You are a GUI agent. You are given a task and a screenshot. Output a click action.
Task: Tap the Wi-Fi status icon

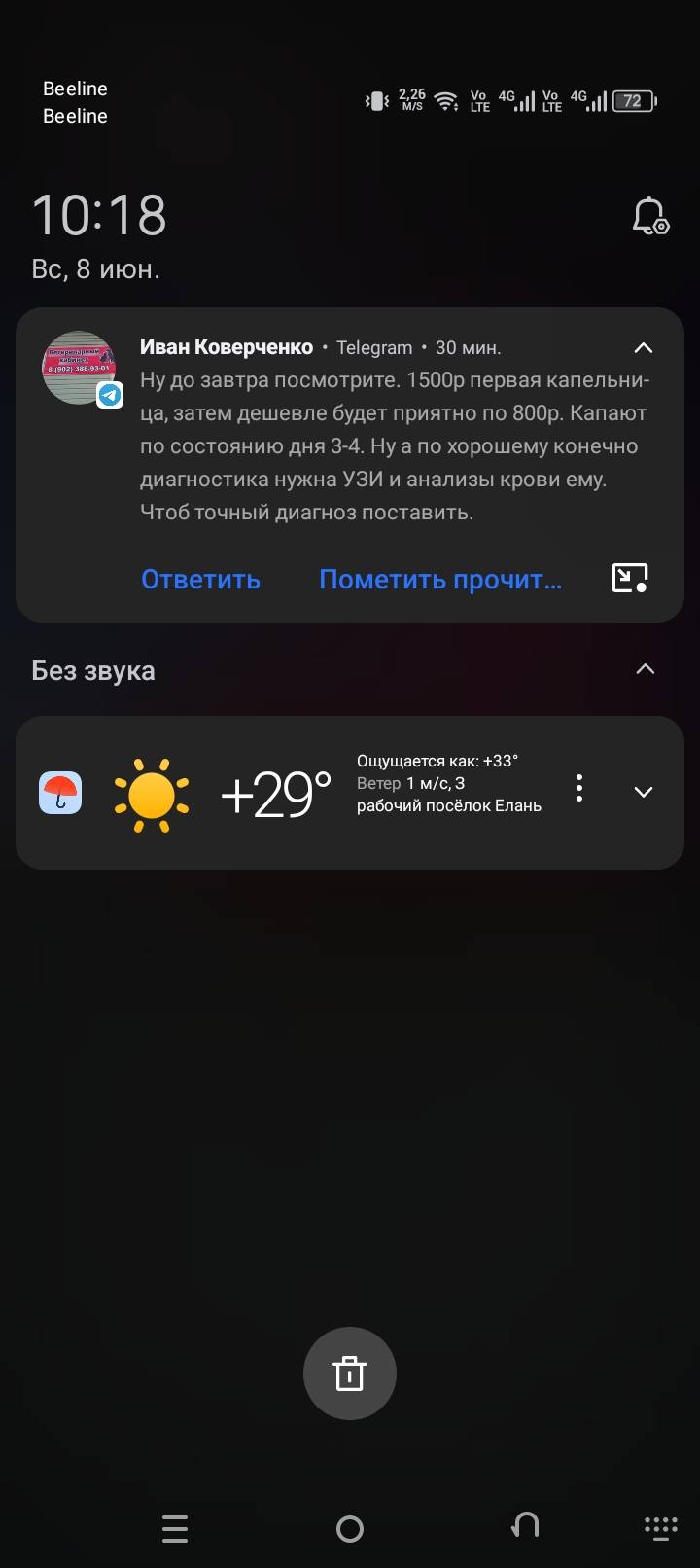tap(445, 99)
